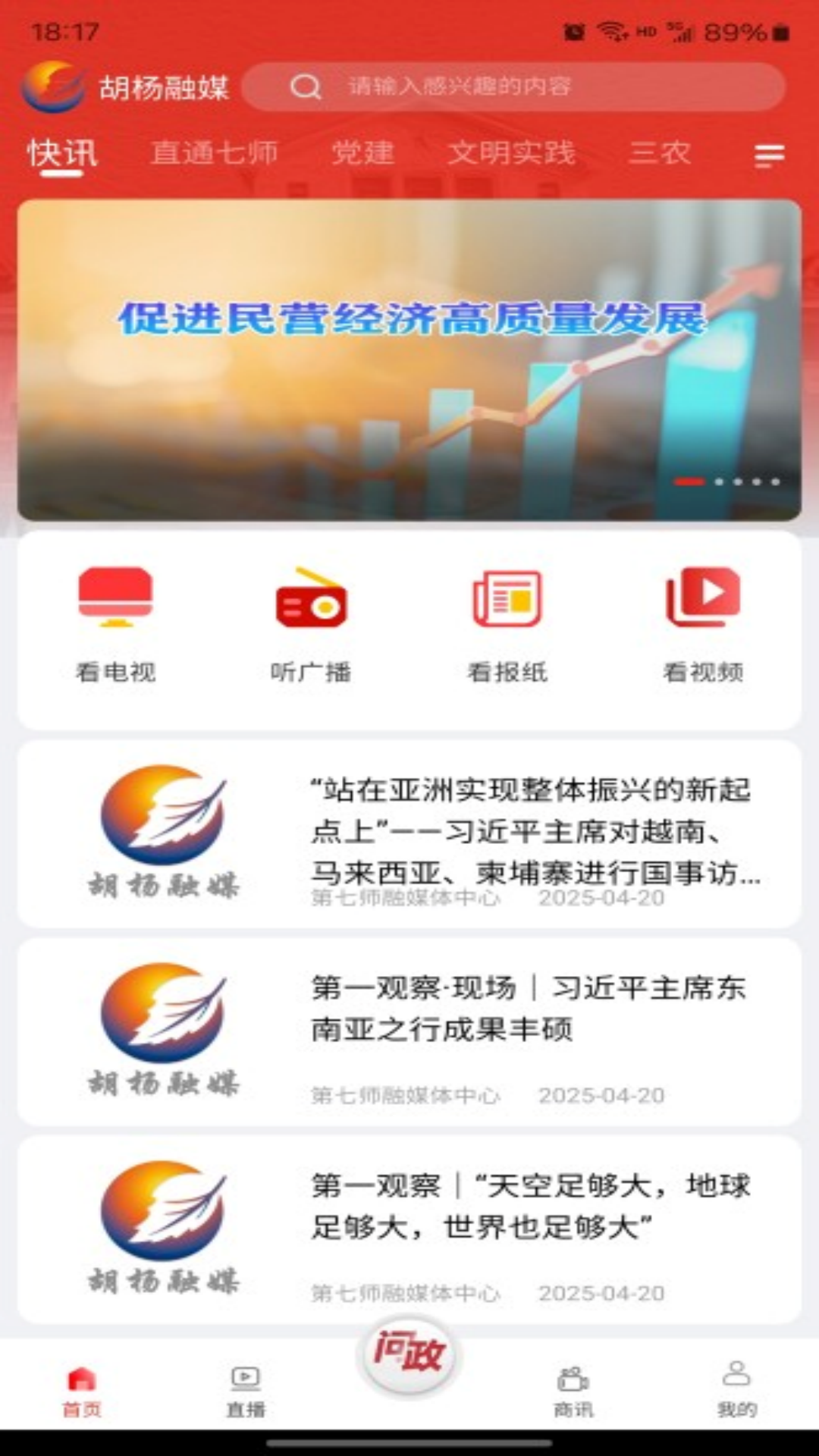Select the 党建 tab

362,153
